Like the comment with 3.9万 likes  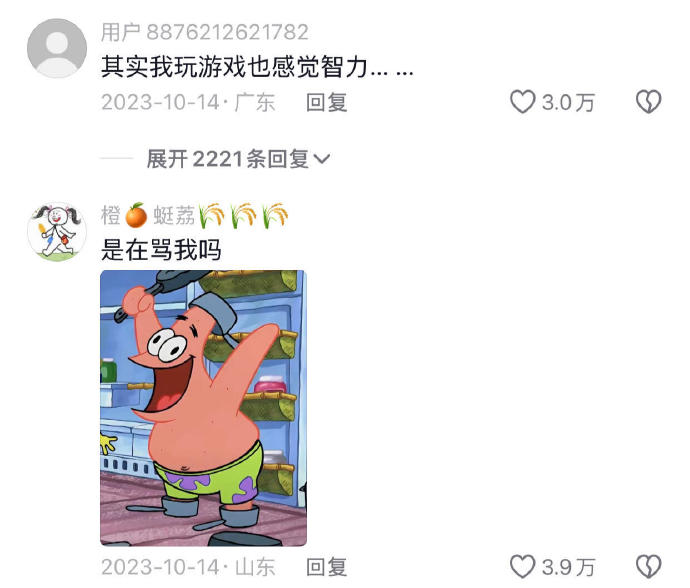click(523, 567)
